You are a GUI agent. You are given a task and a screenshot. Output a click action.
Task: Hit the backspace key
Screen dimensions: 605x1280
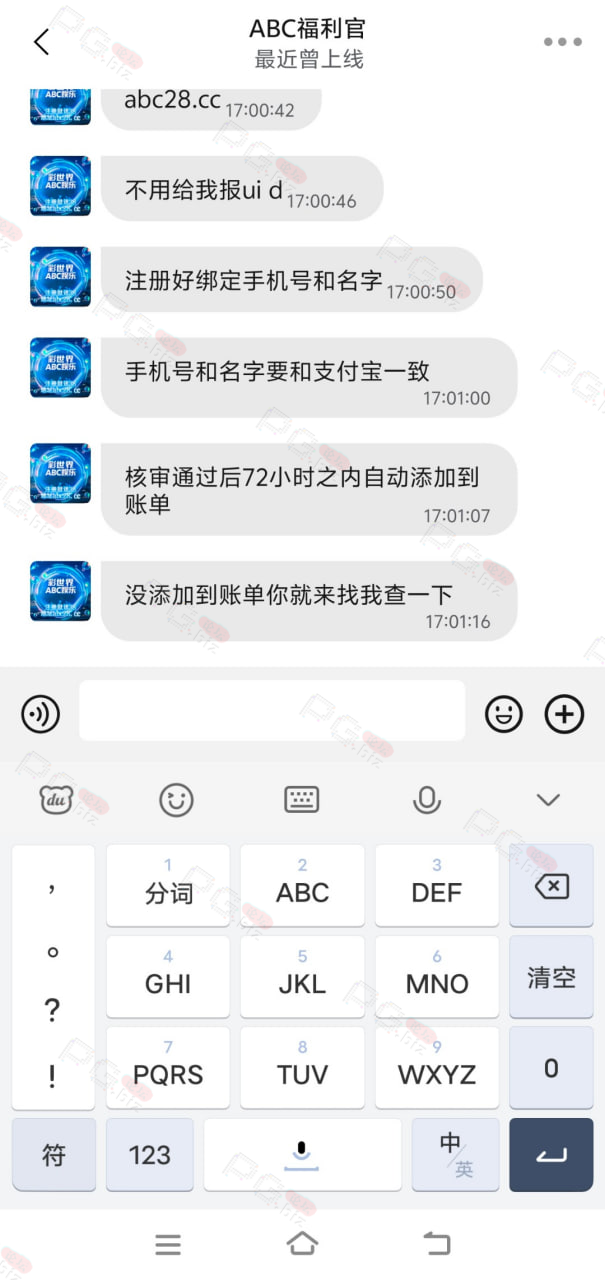[x=551, y=886]
